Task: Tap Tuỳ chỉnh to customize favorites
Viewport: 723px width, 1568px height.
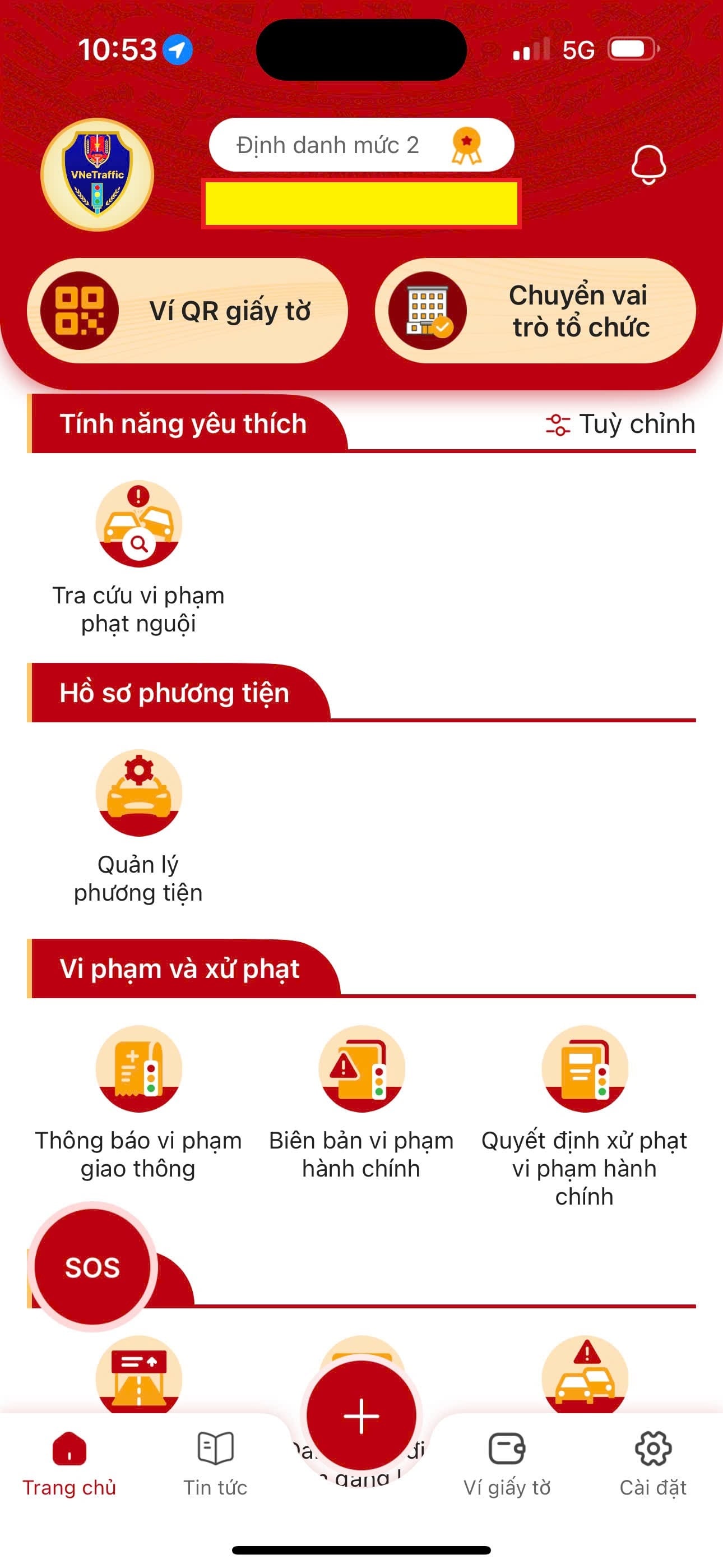Action: click(620, 423)
